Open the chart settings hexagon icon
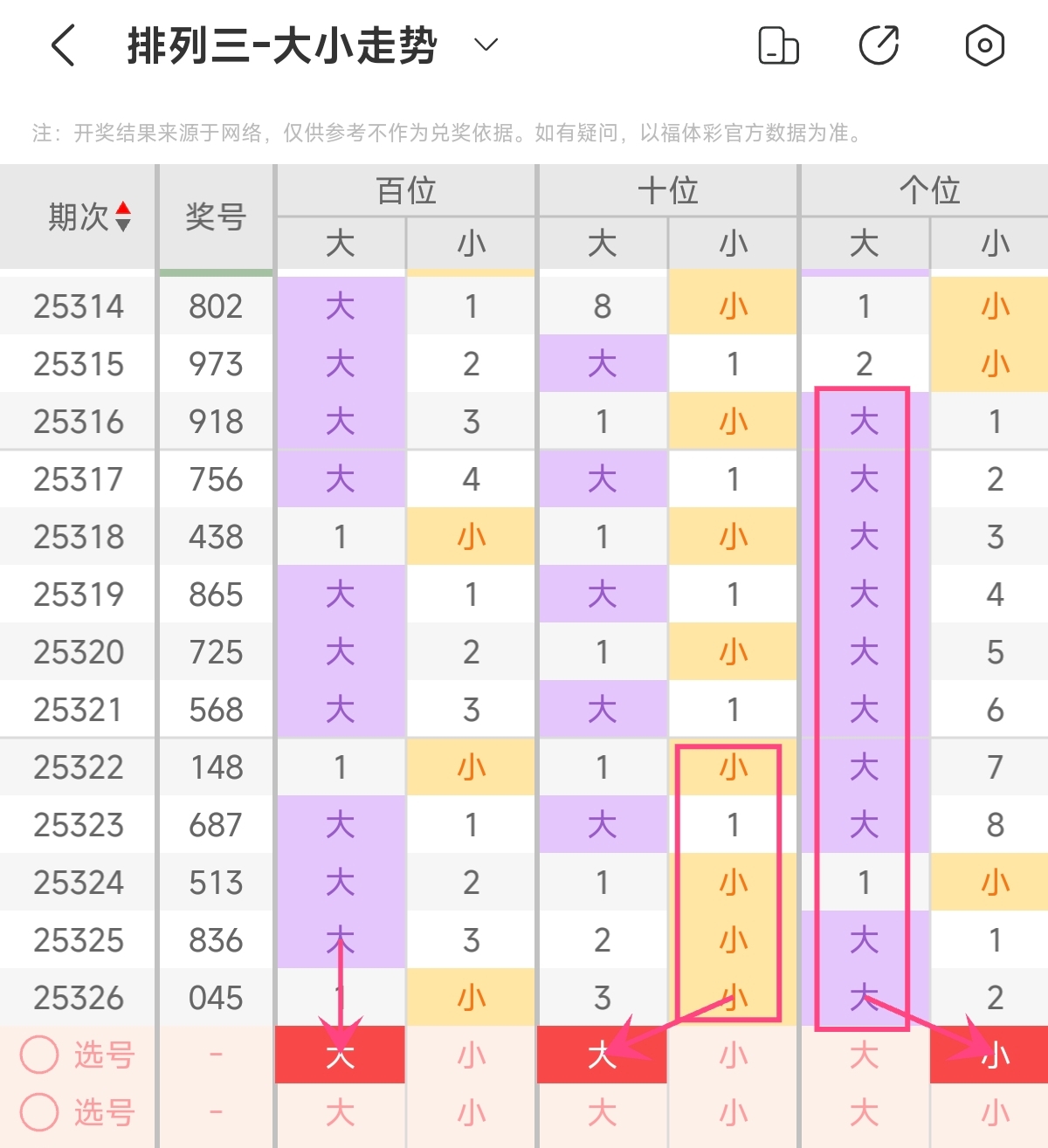The image size is (1048, 1148). [985, 45]
